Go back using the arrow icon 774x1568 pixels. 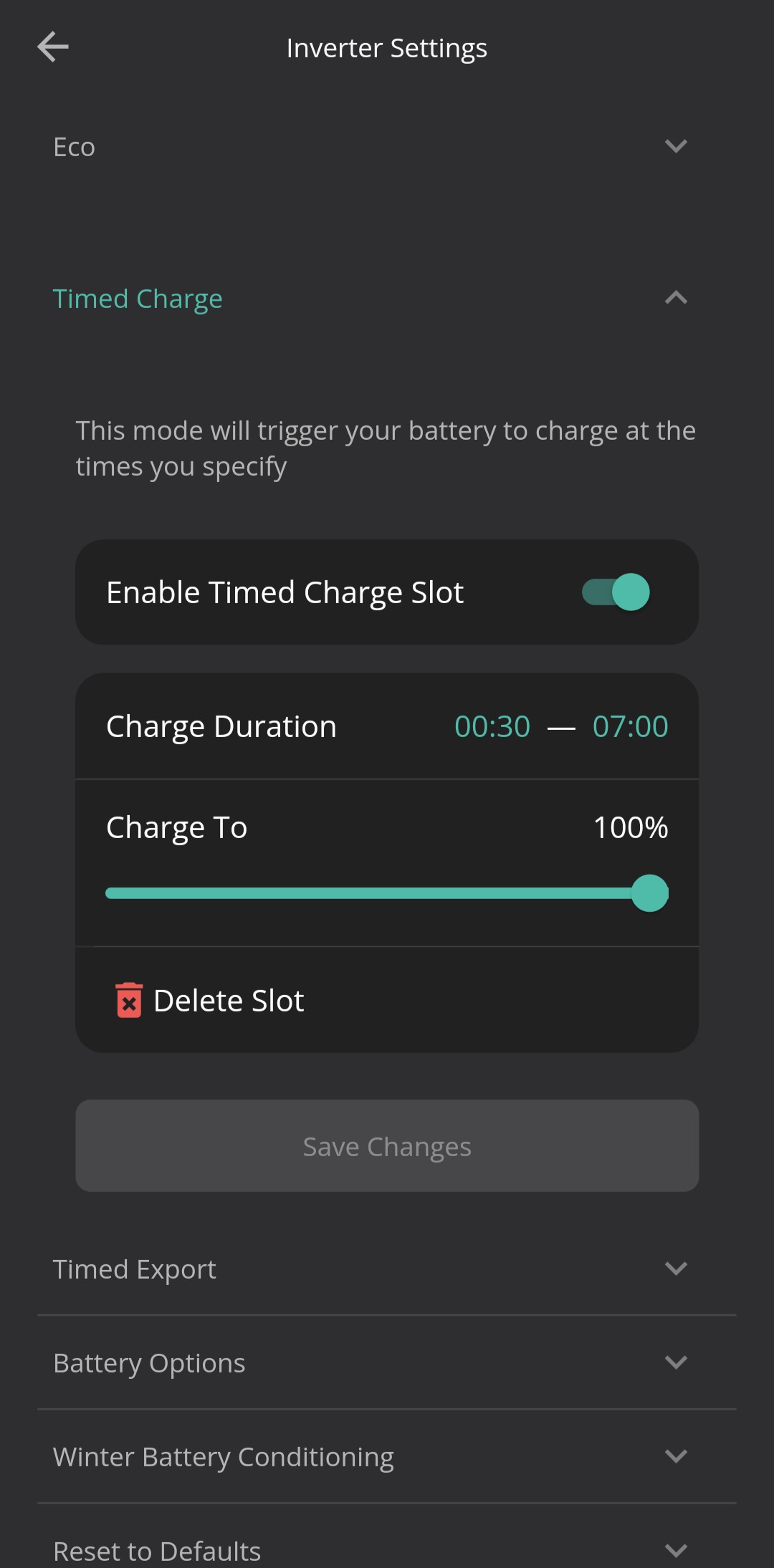[x=53, y=47]
